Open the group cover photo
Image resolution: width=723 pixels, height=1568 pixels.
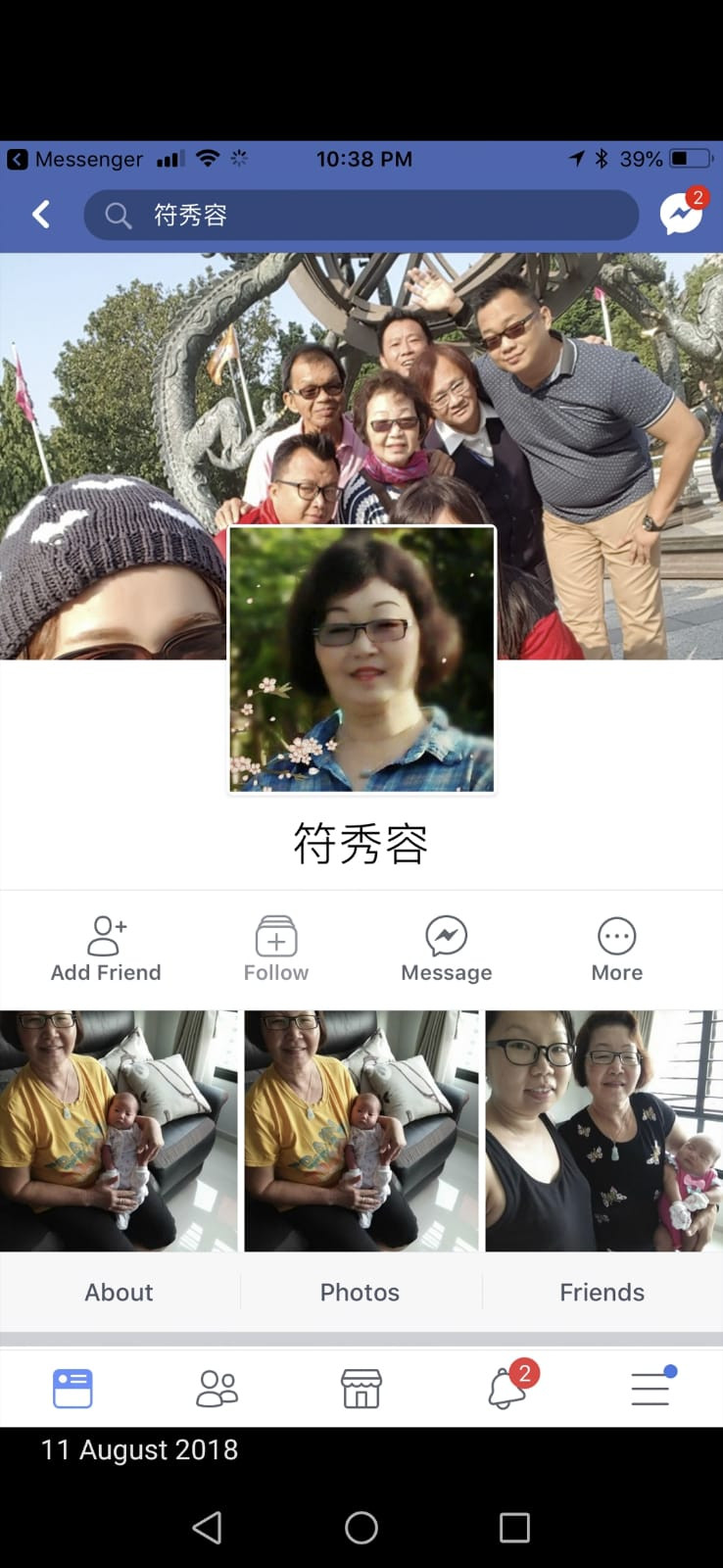pos(361,392)
